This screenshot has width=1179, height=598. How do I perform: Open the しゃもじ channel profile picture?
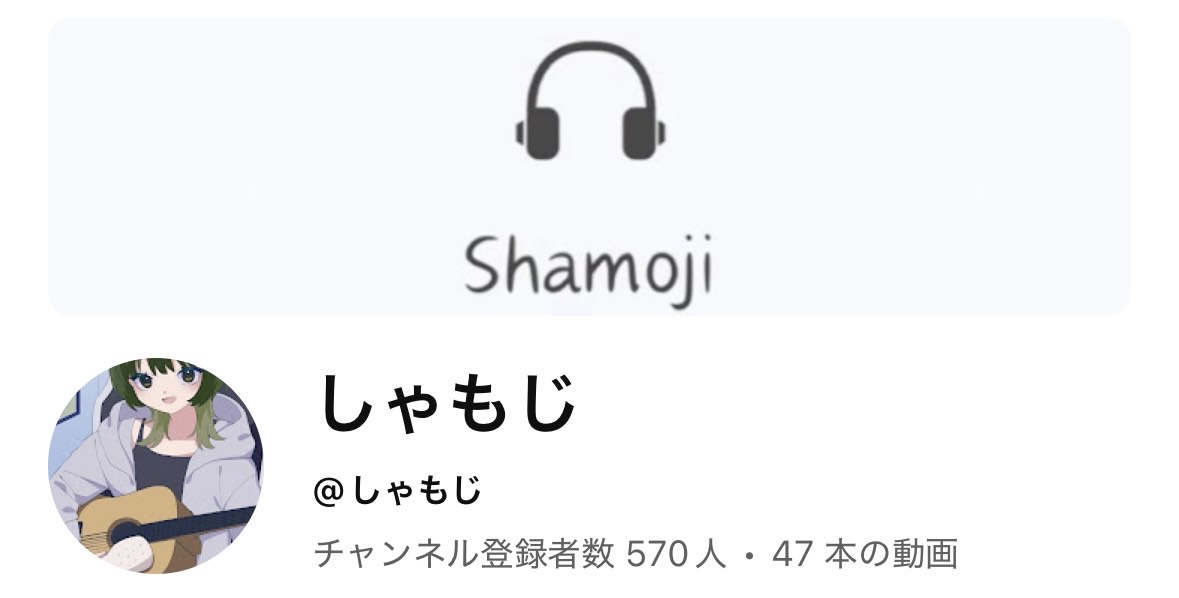[155, 466]
